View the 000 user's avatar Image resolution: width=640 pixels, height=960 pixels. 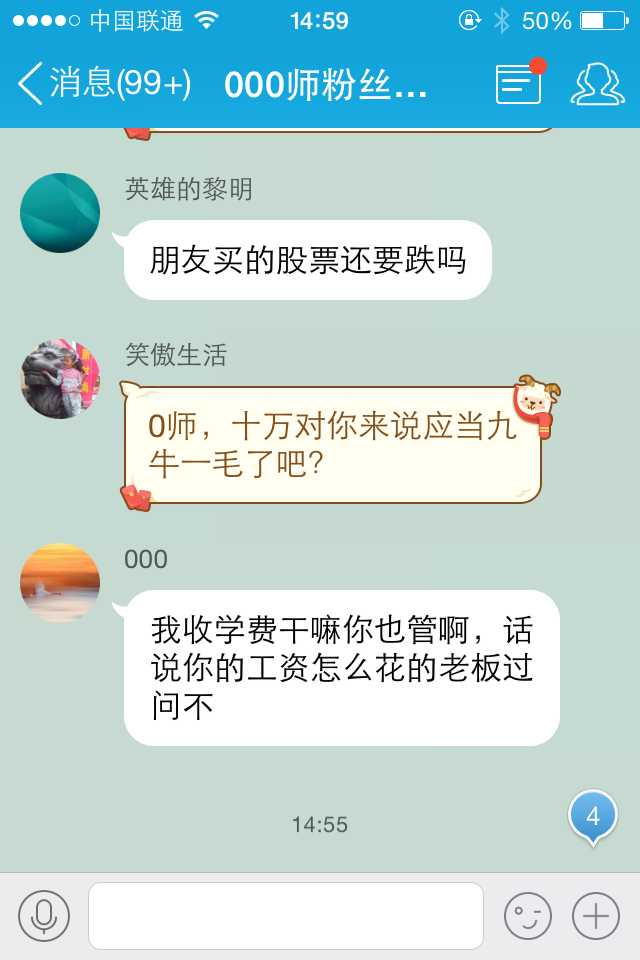pos(60,583)
